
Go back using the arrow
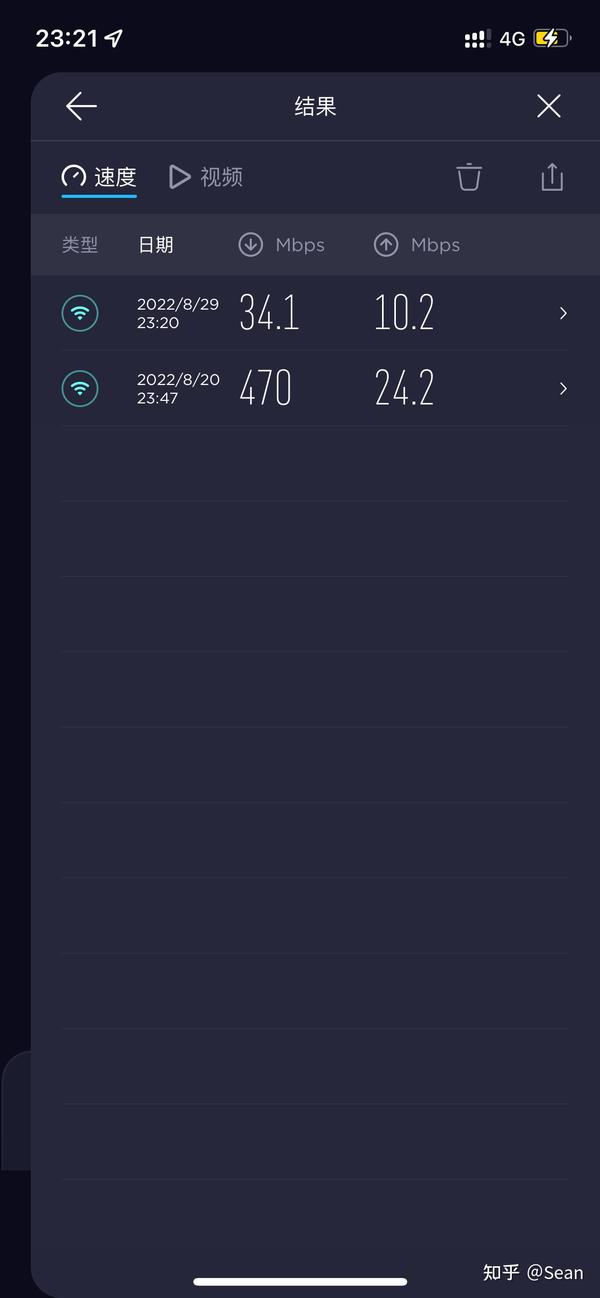pyautogui.click(x=81, y=106)
